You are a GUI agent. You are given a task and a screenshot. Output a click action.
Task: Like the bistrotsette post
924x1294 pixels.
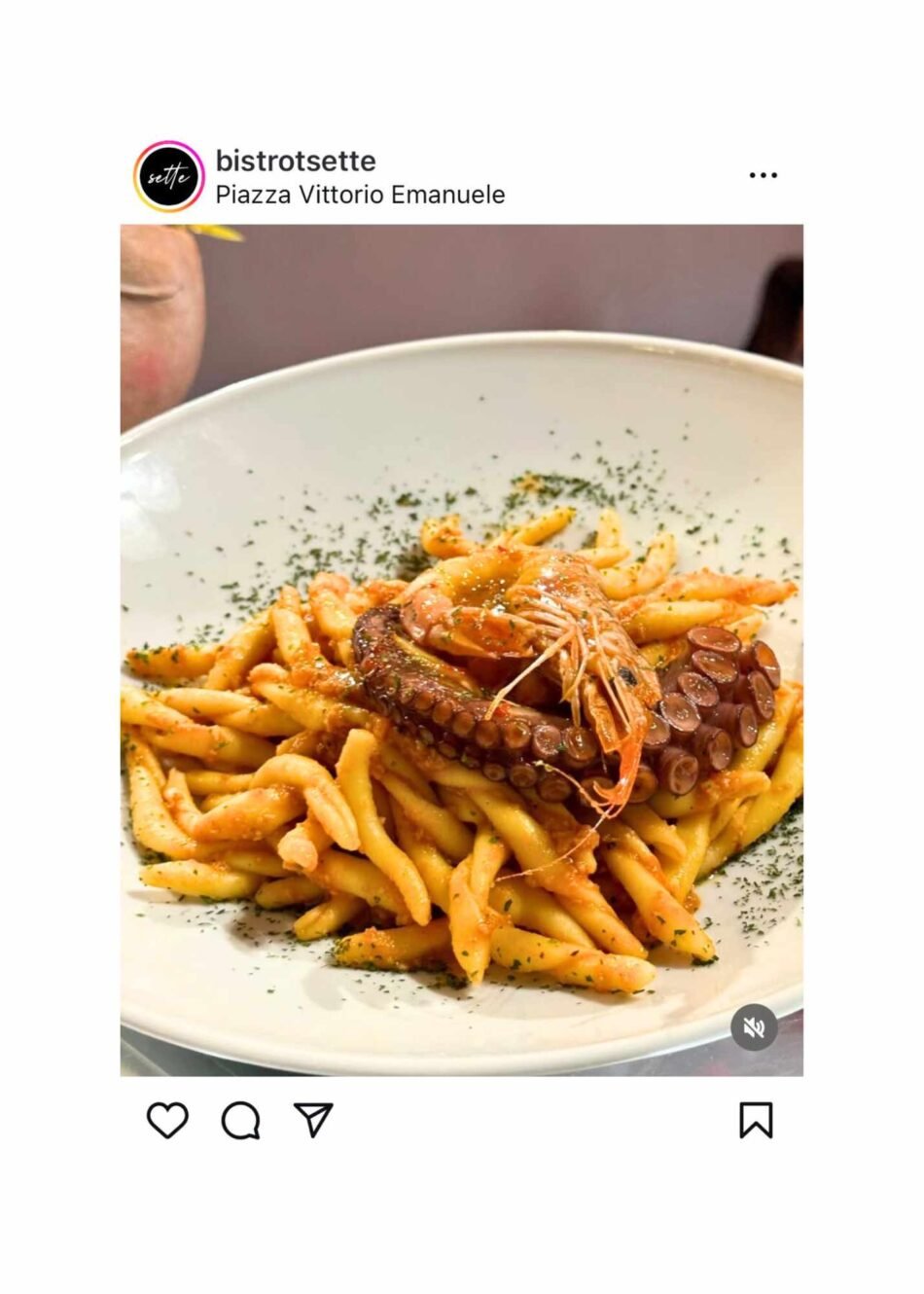point(167,1121)
